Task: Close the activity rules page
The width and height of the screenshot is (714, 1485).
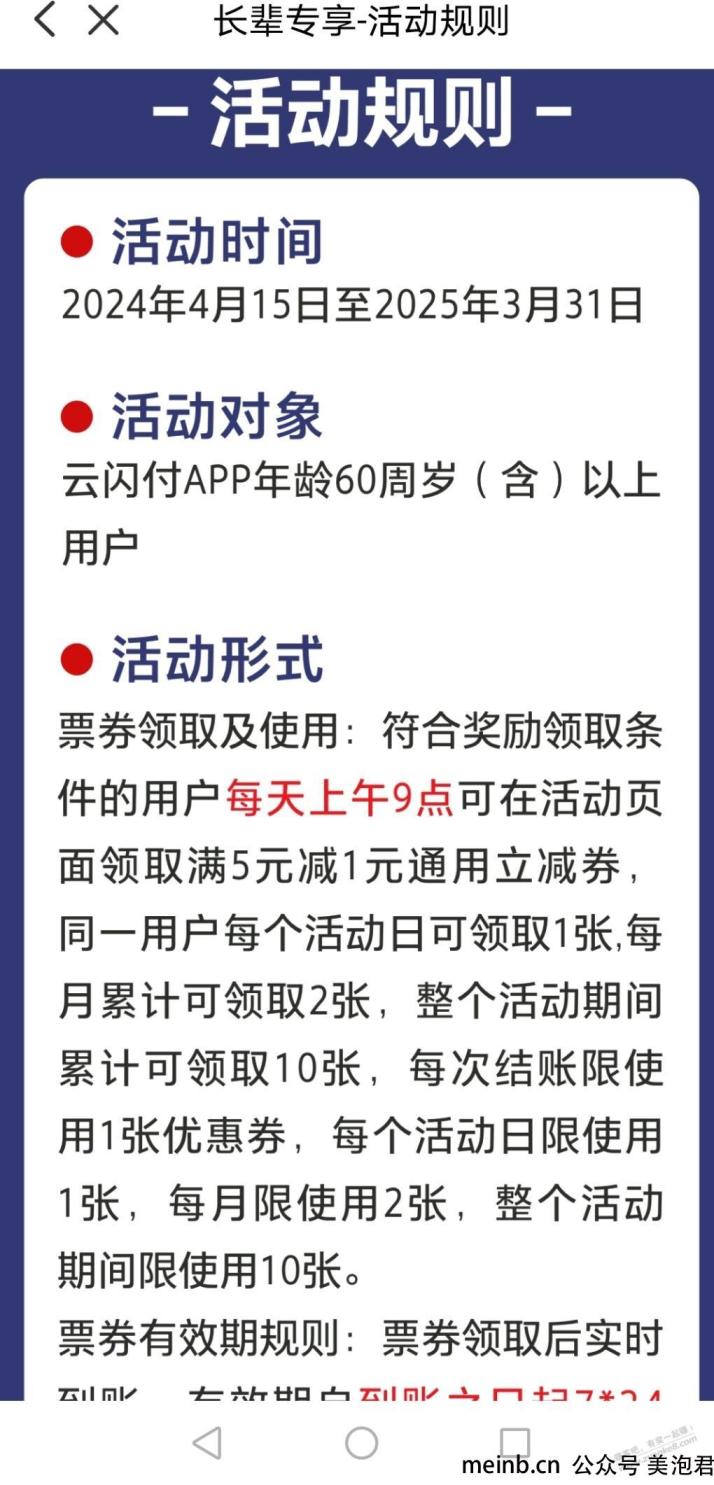Action: (103, 19)
